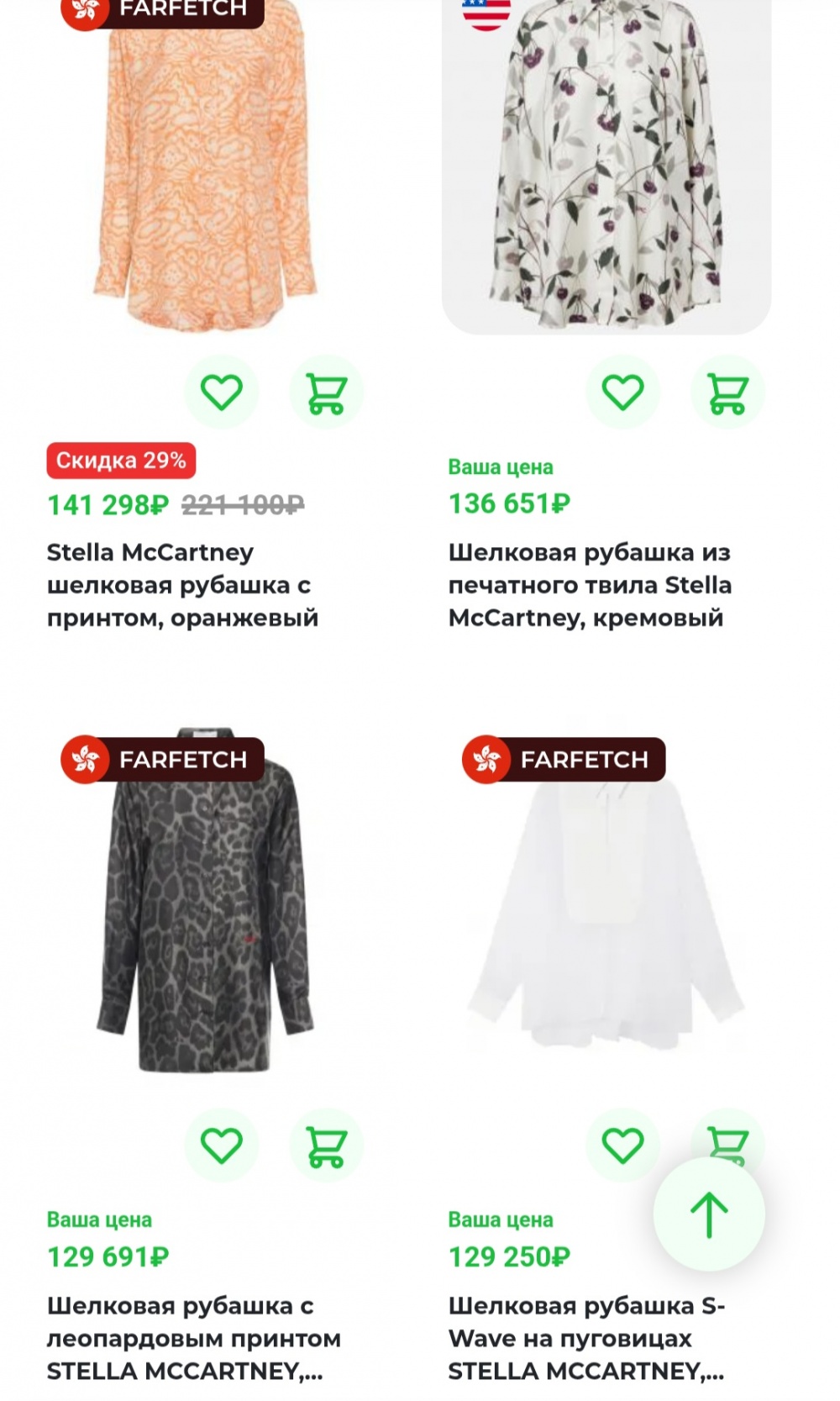
Task: Add orange printed silk shirt to cart
Action: (x=326, y=392)
